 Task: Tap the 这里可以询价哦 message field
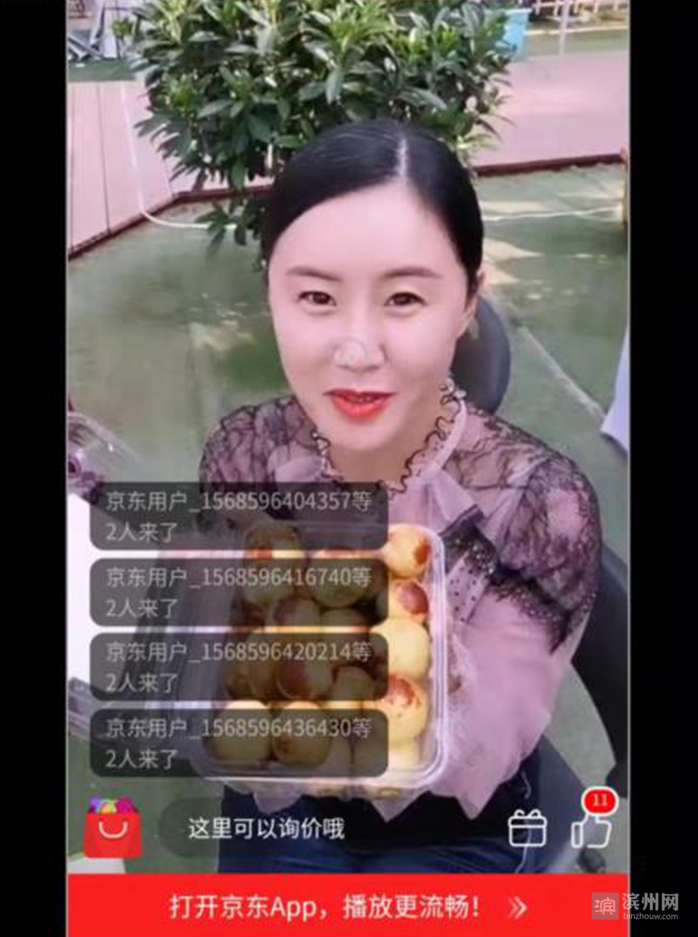[265, 828]
